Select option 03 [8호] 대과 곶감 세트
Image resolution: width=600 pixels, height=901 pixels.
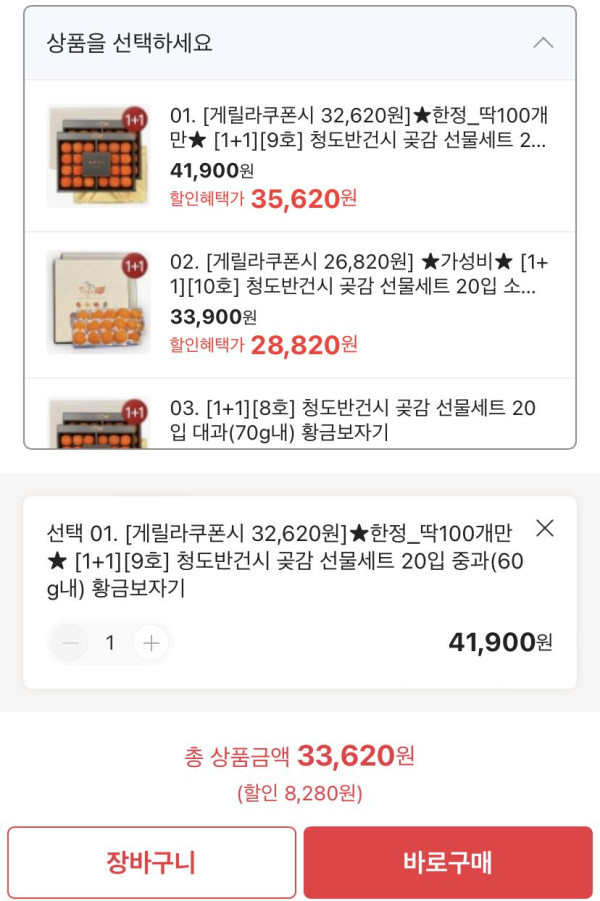point(300,419)
